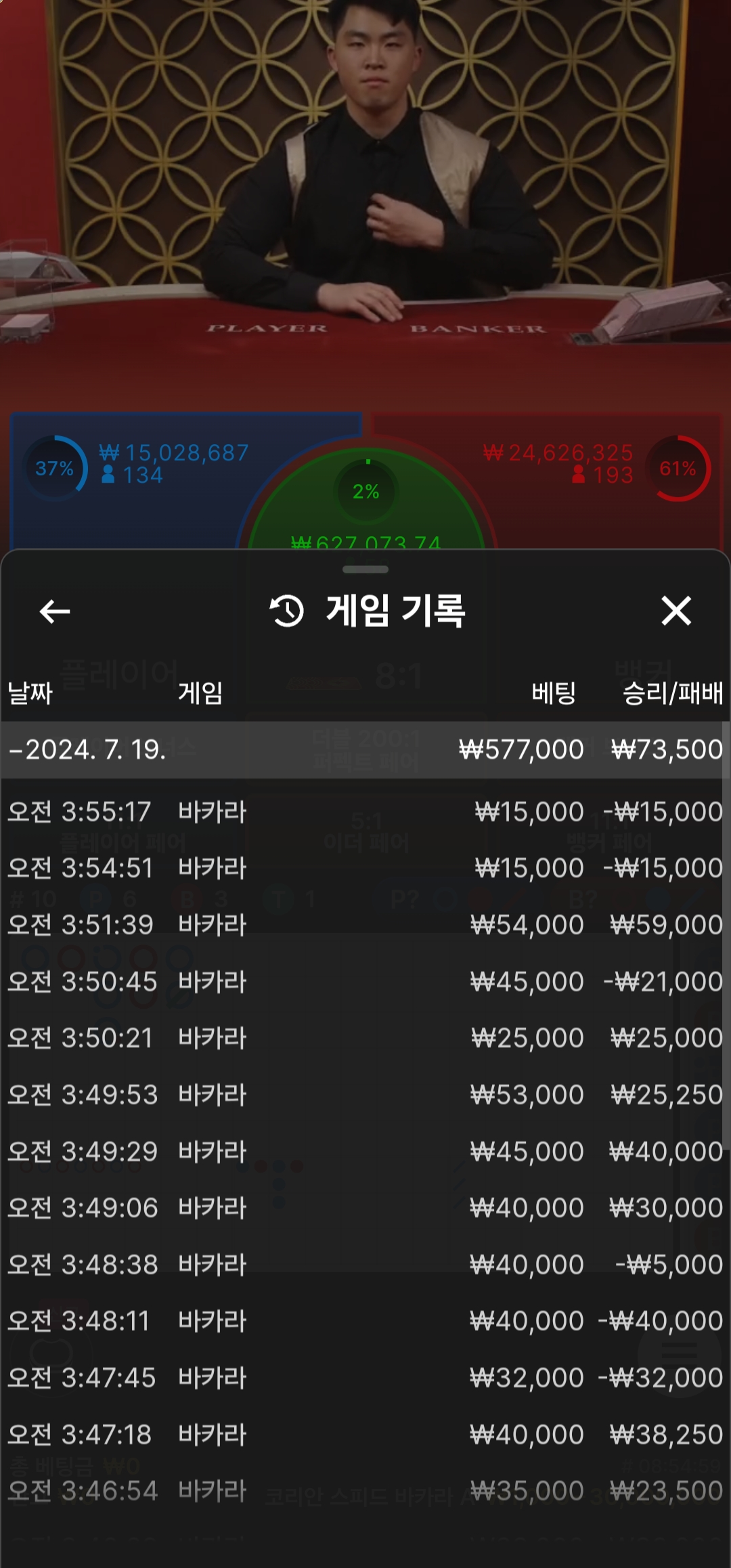View details of the 오전 3:51:39 game
Image resolution: width=731 pixels, height=1568 pixels.
click(365, 925)
